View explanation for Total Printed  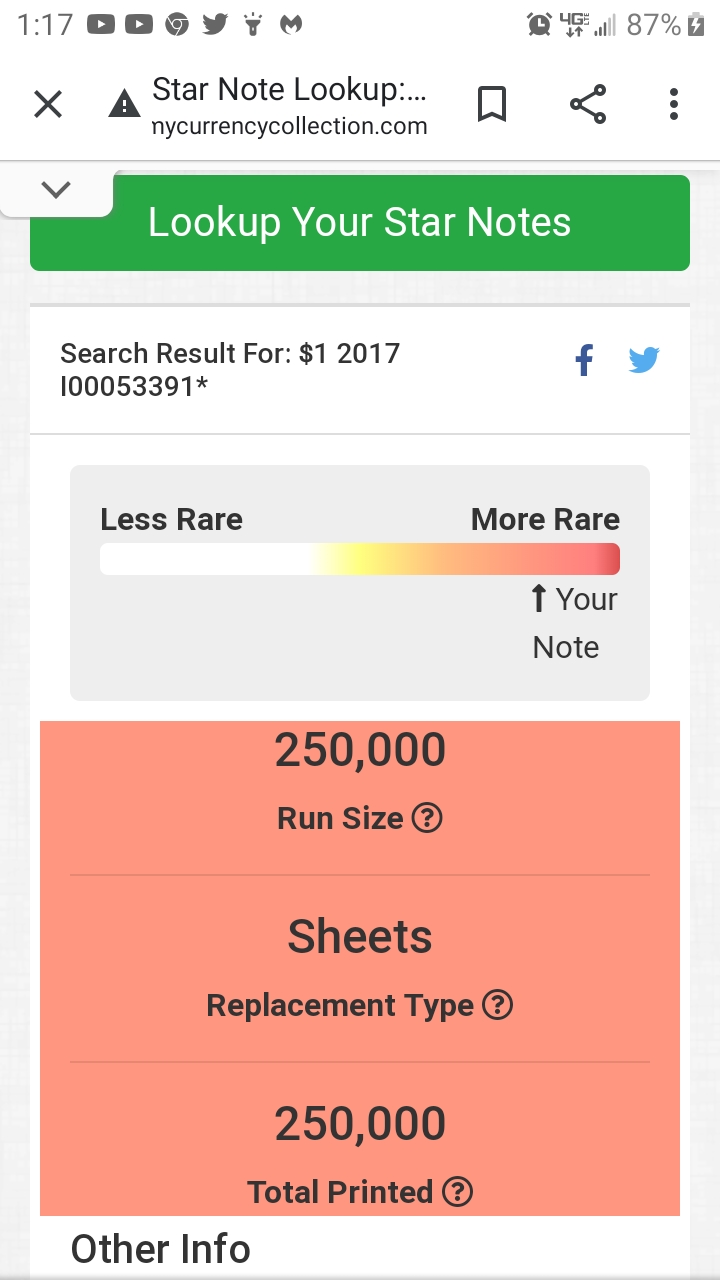(x=457, y=1192)
